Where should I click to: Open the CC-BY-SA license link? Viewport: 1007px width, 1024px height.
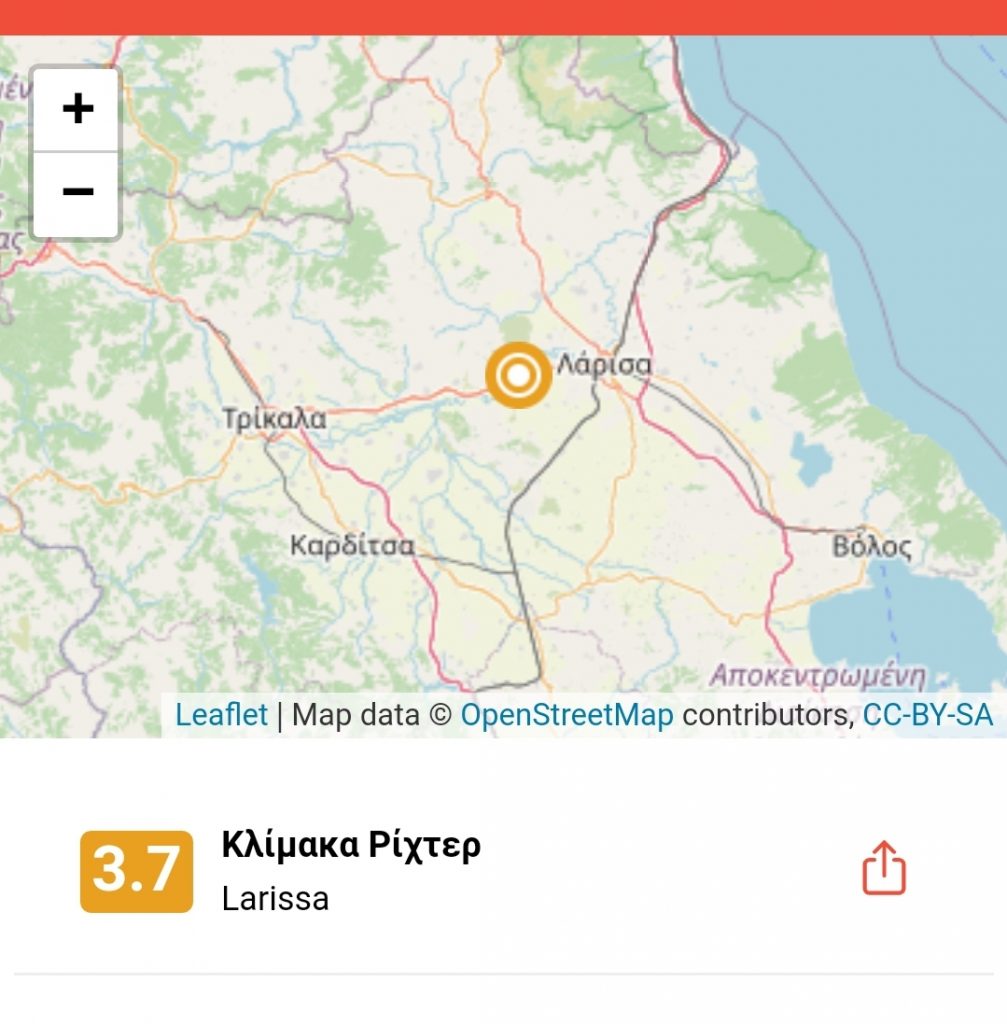tap(927, 715)
